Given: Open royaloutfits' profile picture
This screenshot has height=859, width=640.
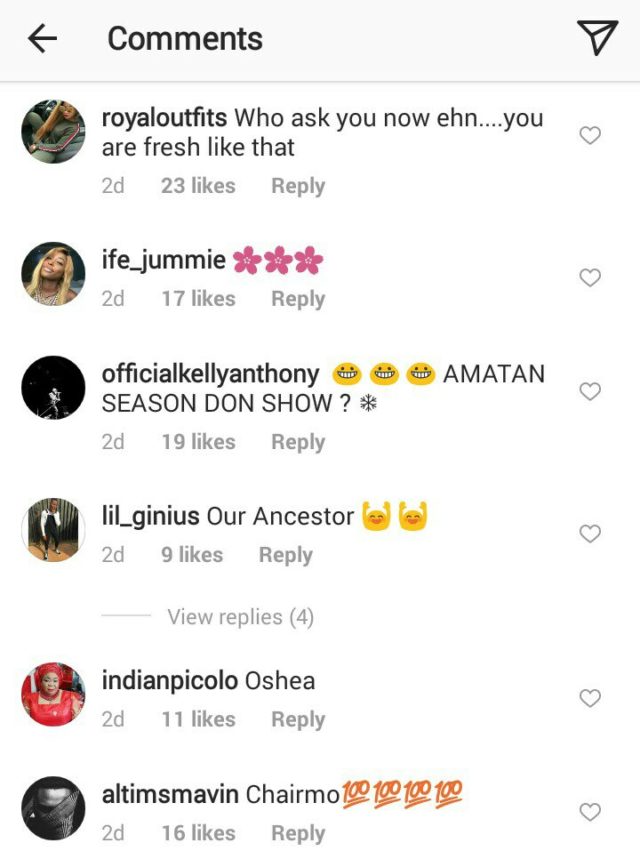Looking at the screenshot, I should [53, 132].
